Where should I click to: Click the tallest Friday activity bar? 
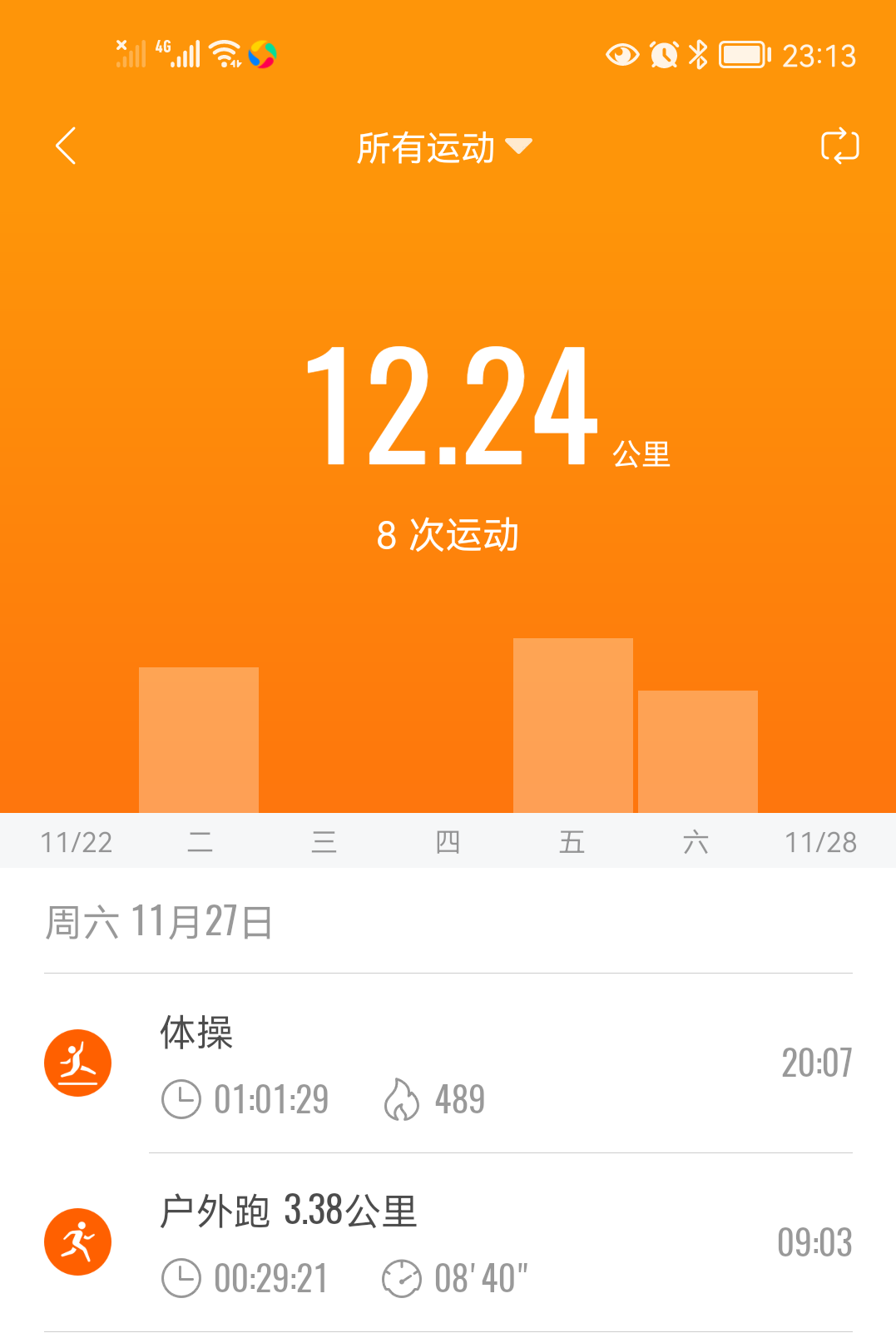click(x=572, y=724)
